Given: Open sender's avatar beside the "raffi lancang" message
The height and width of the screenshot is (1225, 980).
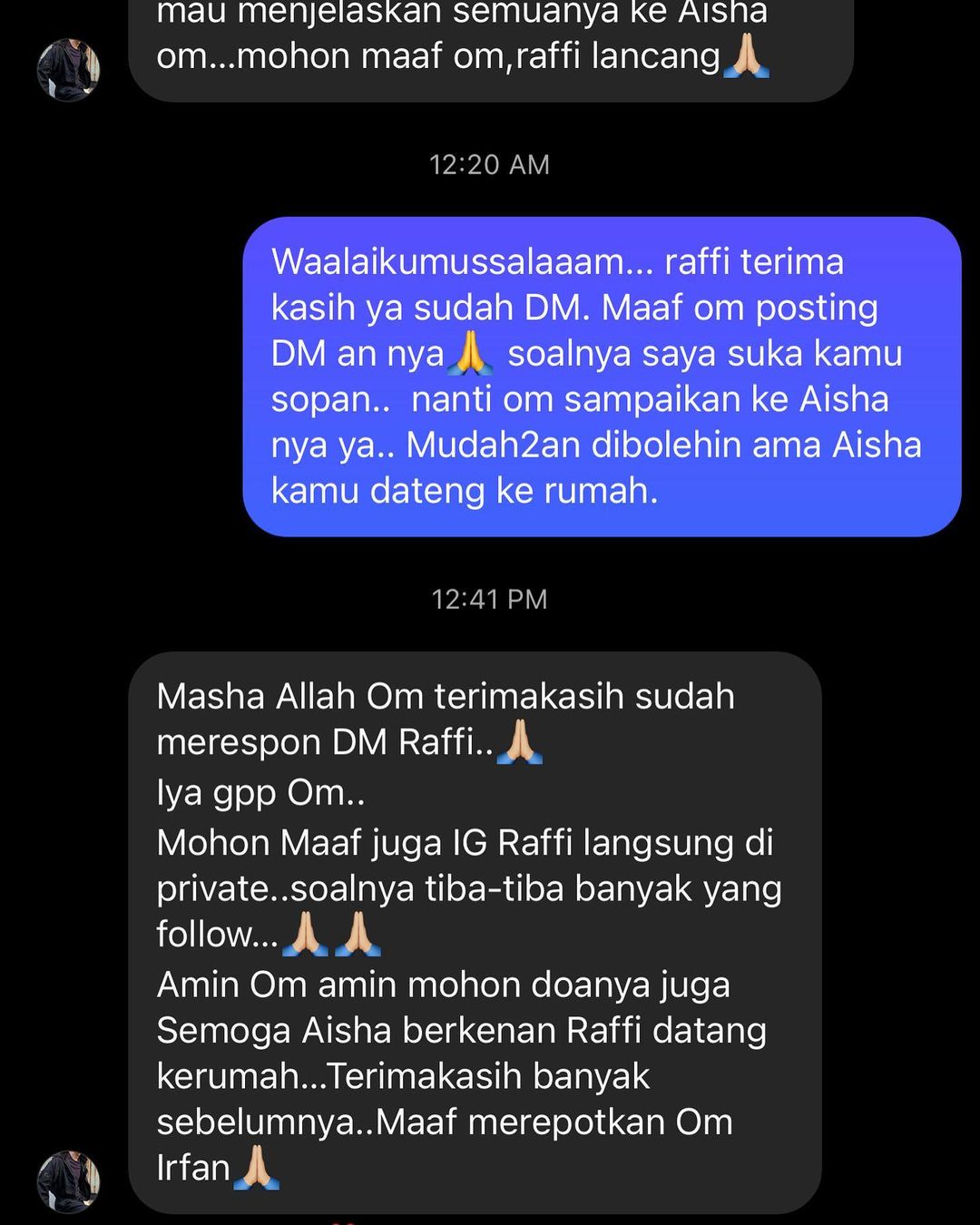Looking at the screenshot, I should pyautogui.click(x=68, y=70).
